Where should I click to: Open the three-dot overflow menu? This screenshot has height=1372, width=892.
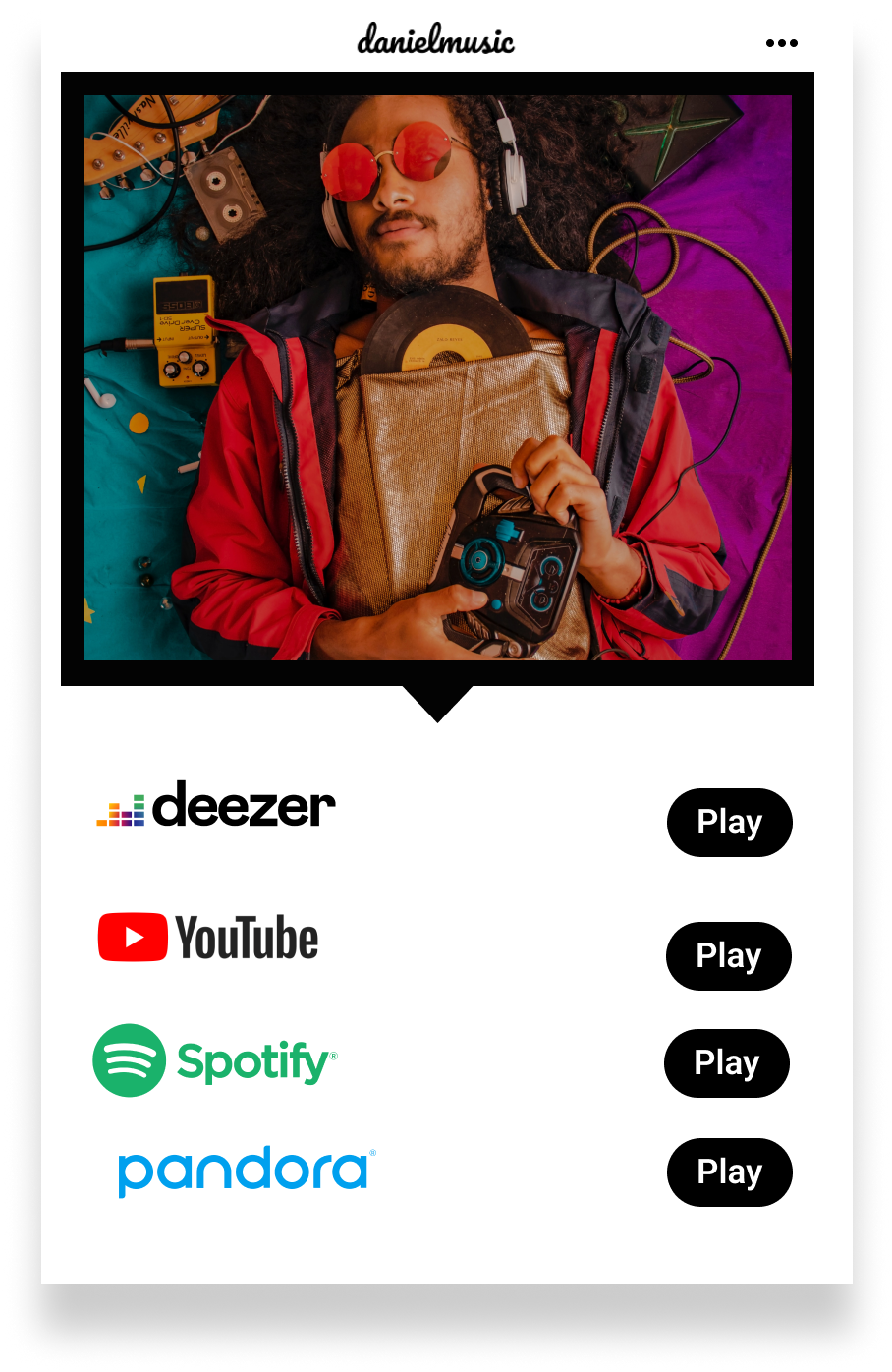(x=781, y=43)
